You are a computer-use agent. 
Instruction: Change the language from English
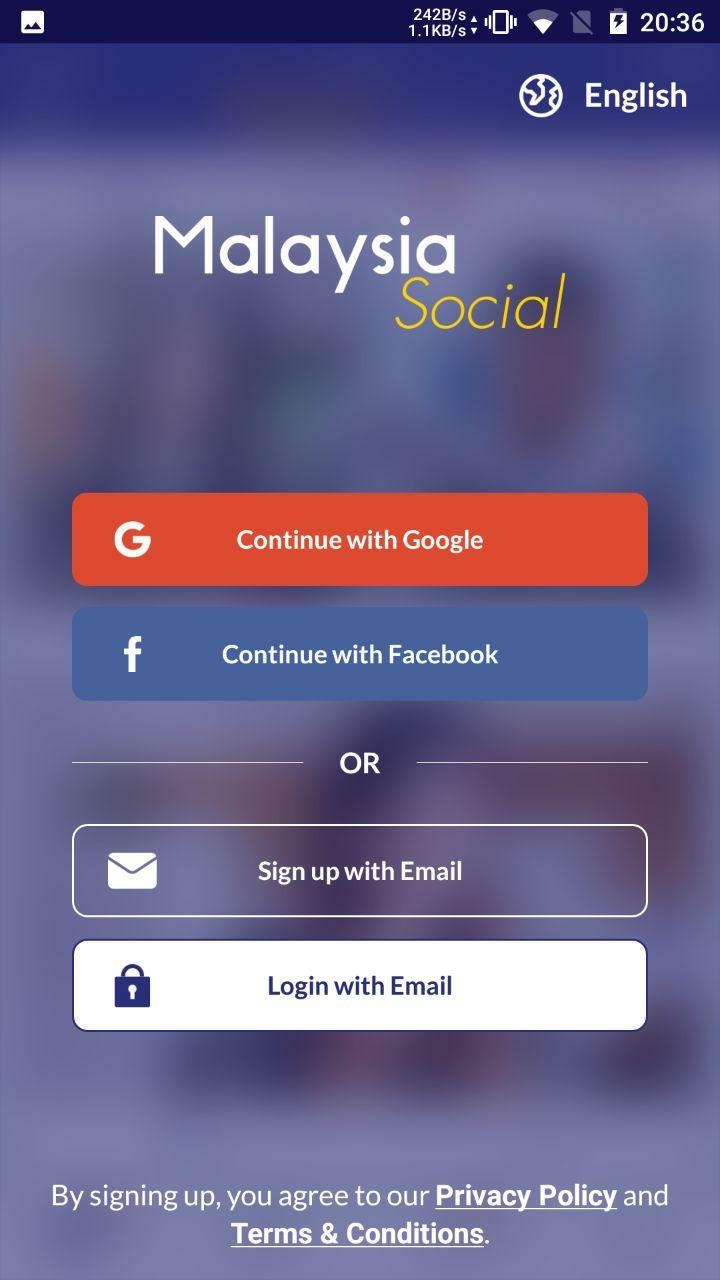coord(604,96)
